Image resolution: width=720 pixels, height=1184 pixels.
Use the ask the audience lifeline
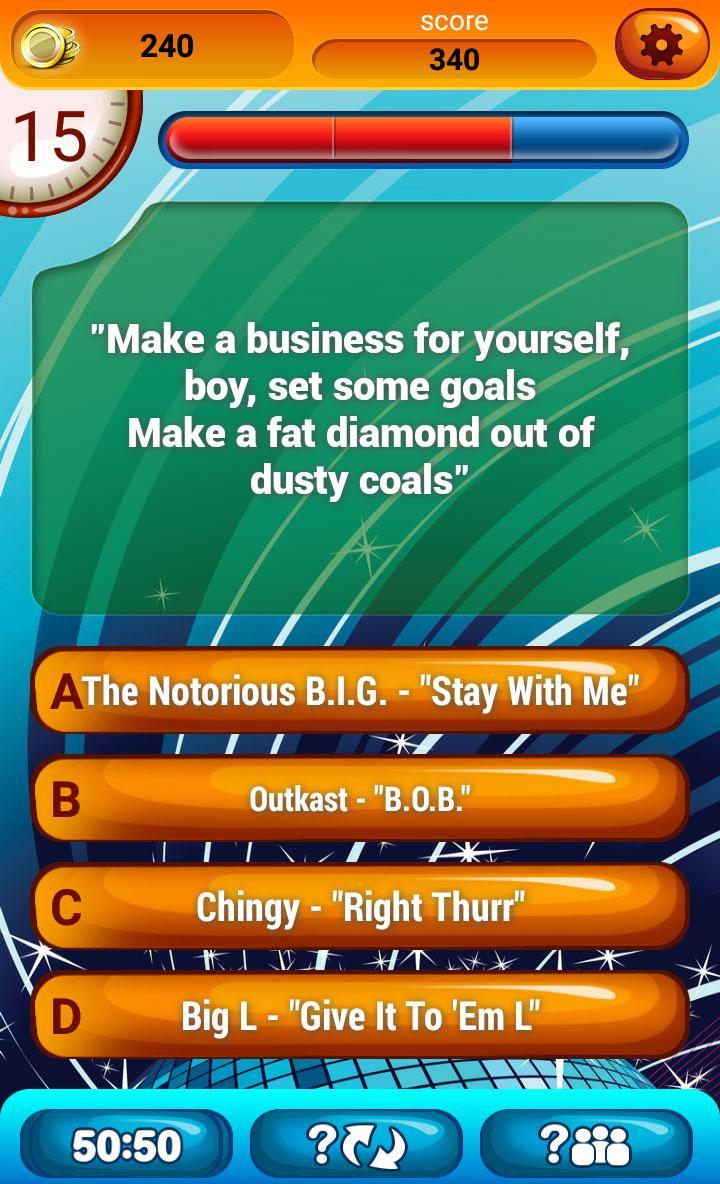pos(586,1145)
